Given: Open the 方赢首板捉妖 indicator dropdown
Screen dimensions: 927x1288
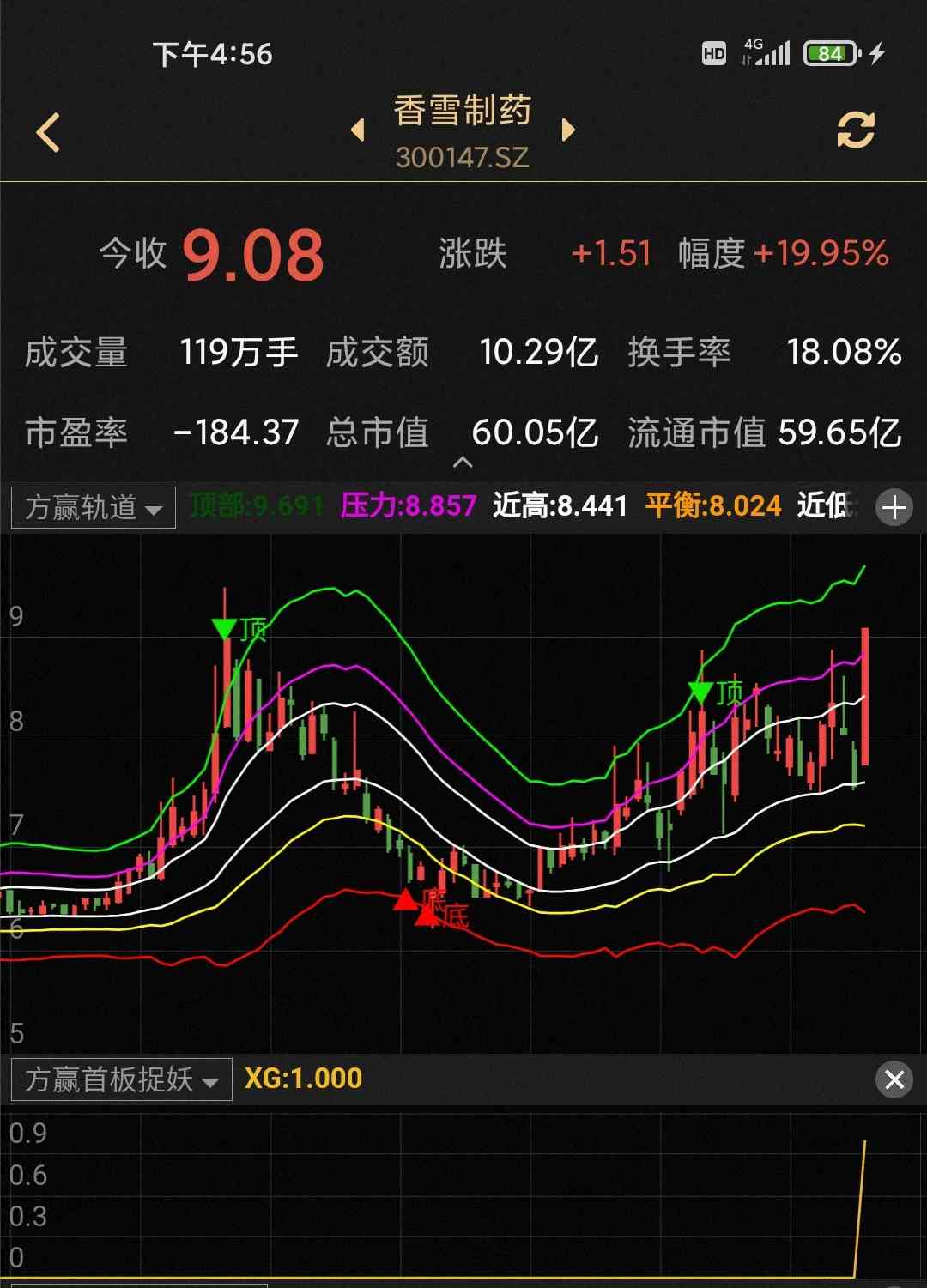Looking at the screenshot, I should [x=122, y=1079].
